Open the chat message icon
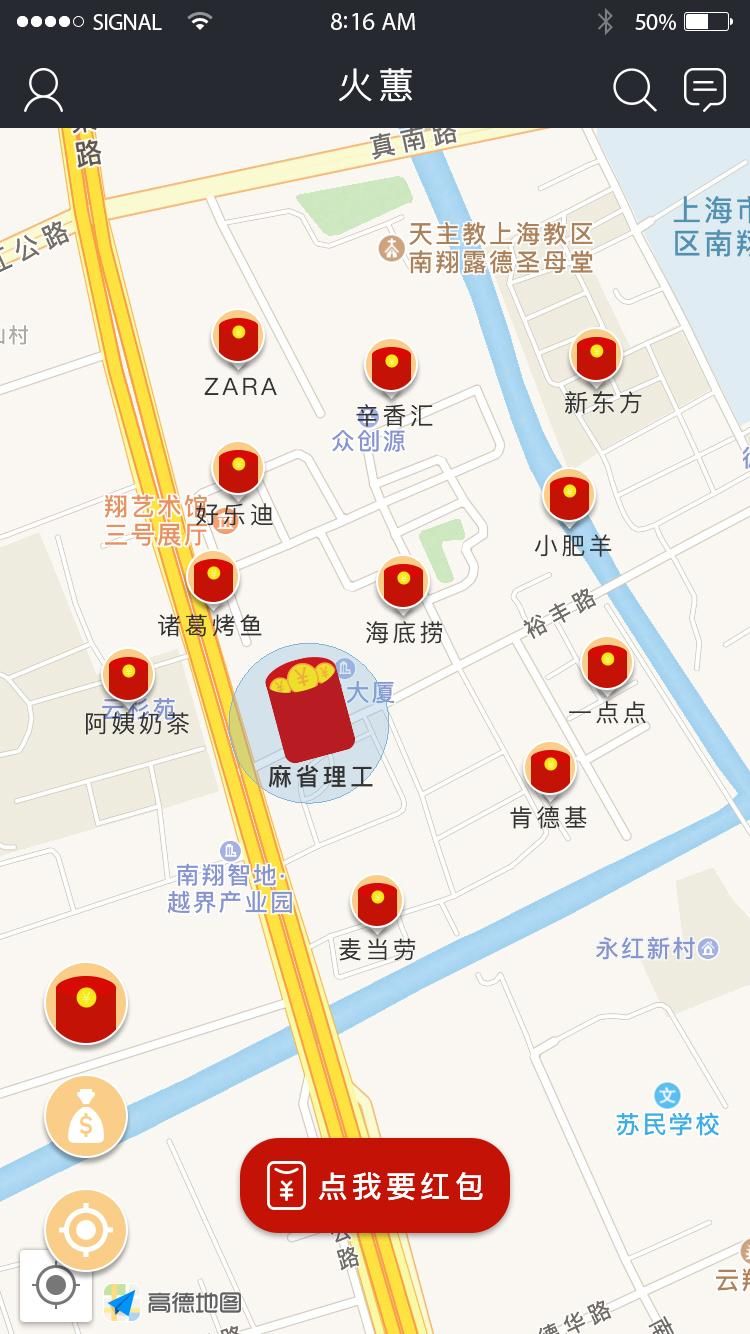 [706, 88]
